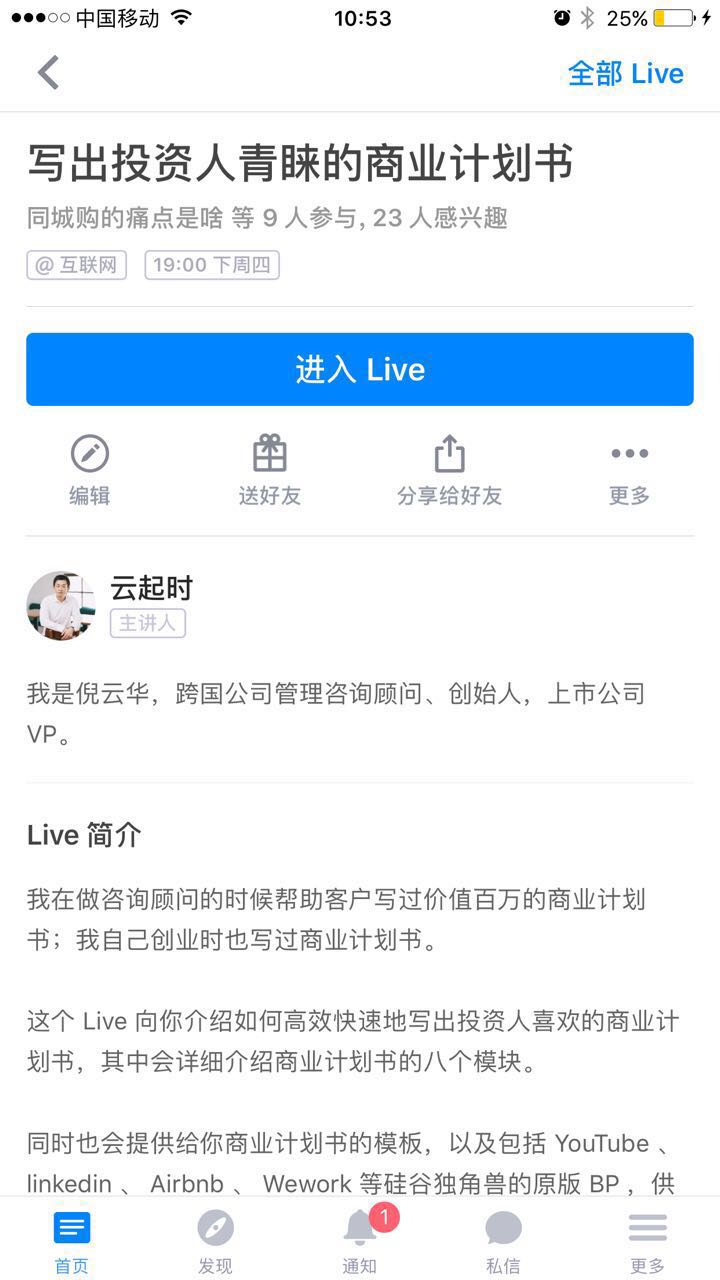The height and width of the screenshot is (1280, 720).
Task: Open the 更多 ellipsis icon
Action: click(x=628, y=454)
